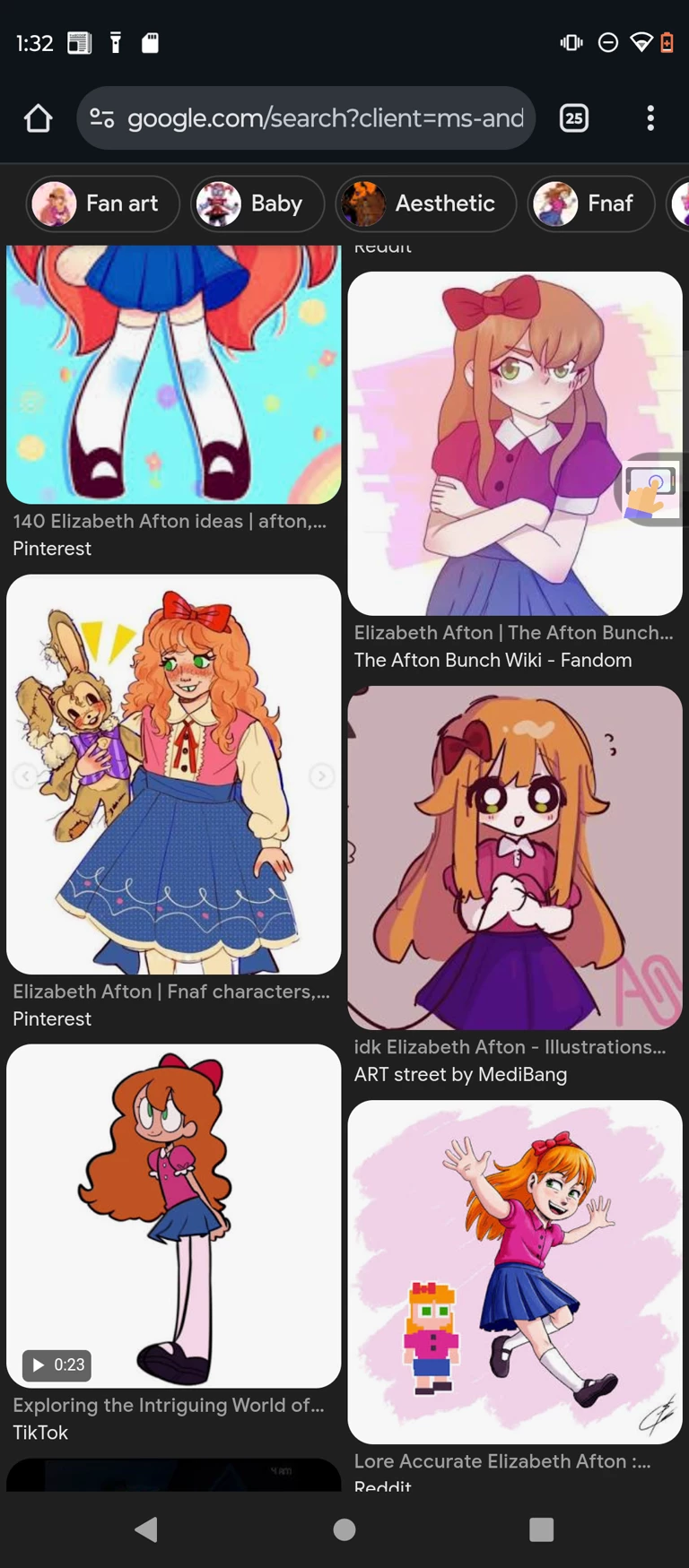Screen dimensions: 689x1568
Task: Open the Elizabeth Afton Fnaf characters Pinterest image
Action: [x=173, y=775]
